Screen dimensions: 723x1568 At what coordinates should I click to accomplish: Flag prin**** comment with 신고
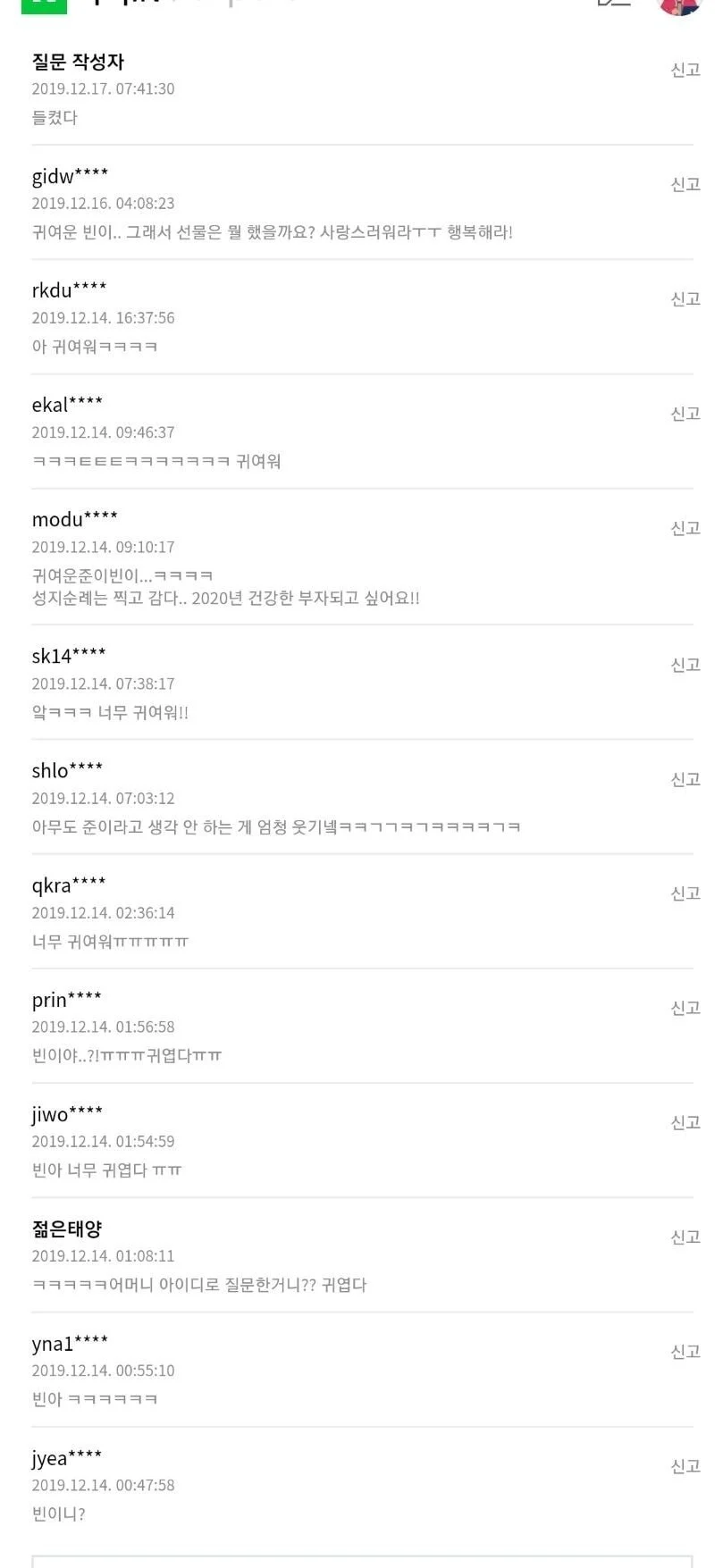pyautogui.click(x=685, y=1007)
